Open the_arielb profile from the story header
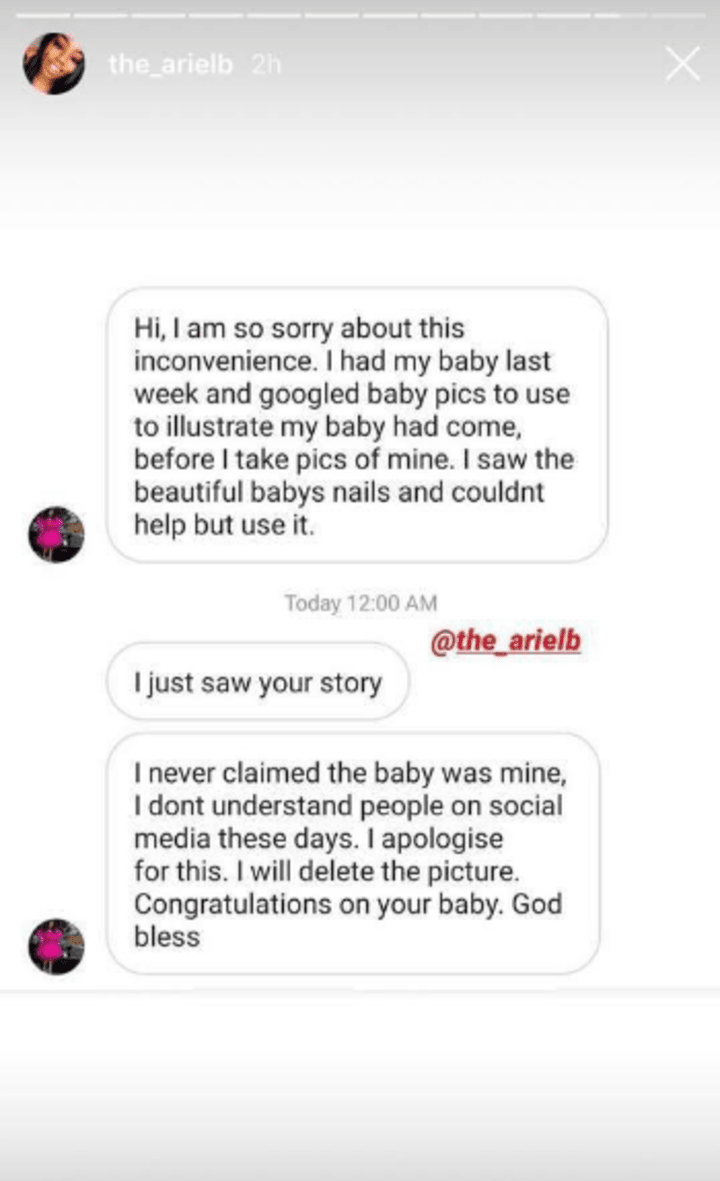Viewport: 720px width, 1181px height. pyautogui.click(x=171, y=64)
